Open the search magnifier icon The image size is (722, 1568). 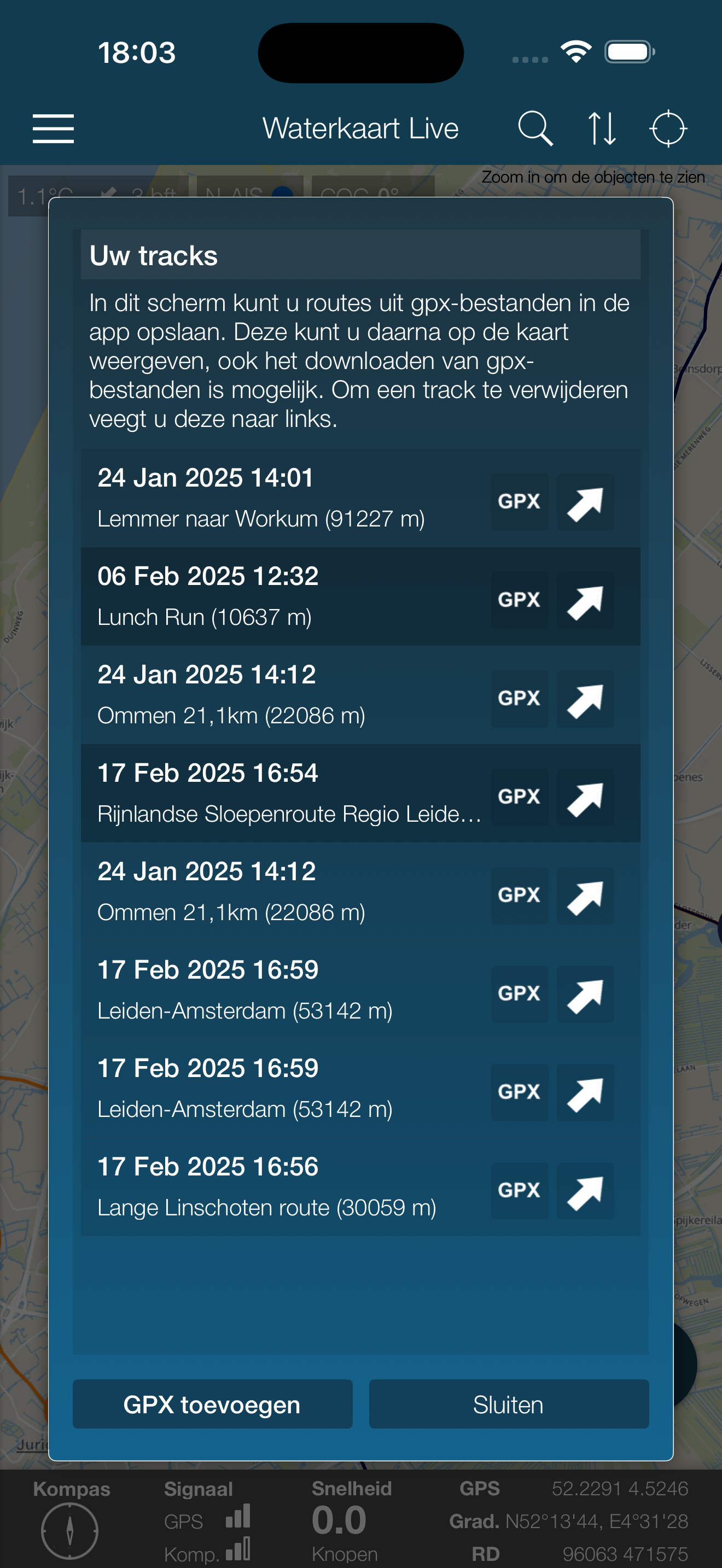535,128
